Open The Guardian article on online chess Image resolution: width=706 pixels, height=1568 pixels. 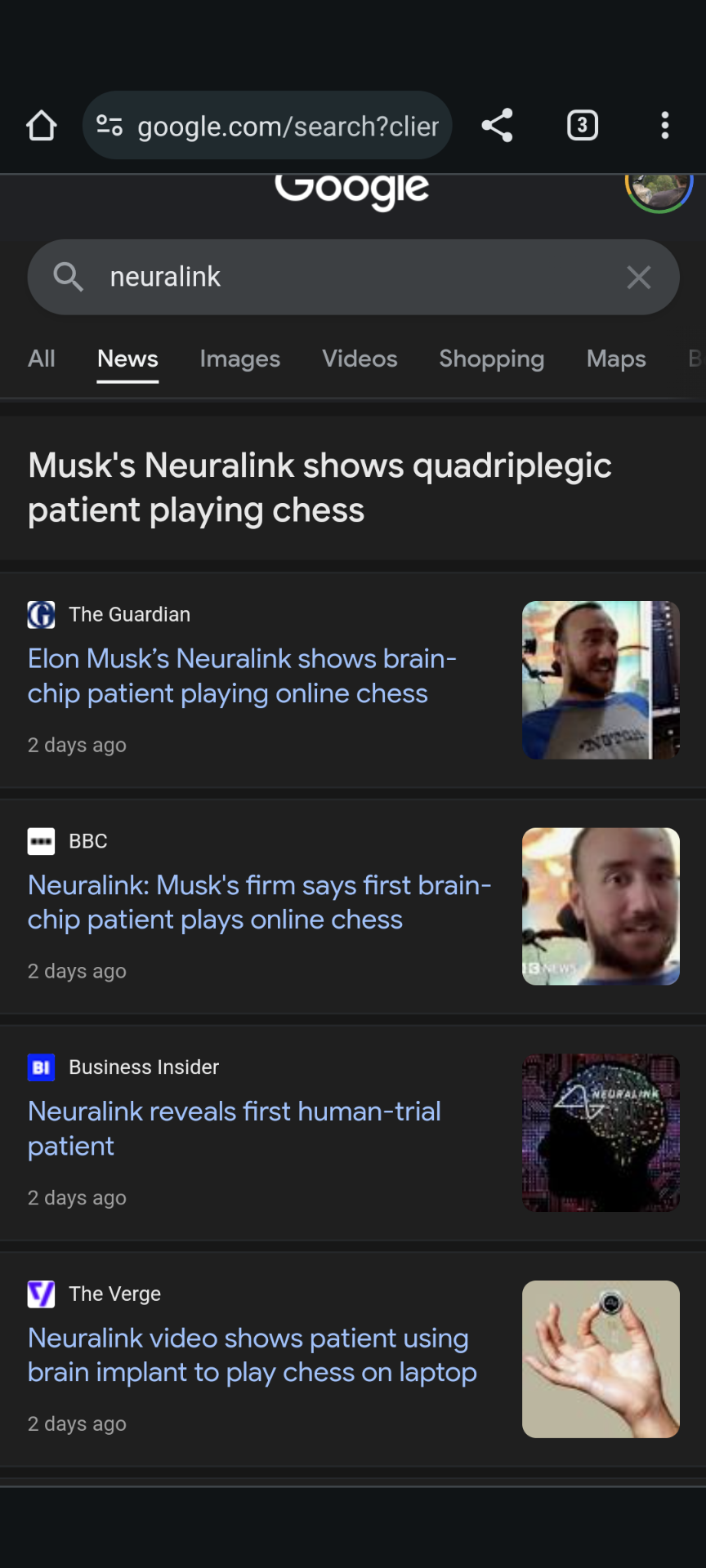242,676
